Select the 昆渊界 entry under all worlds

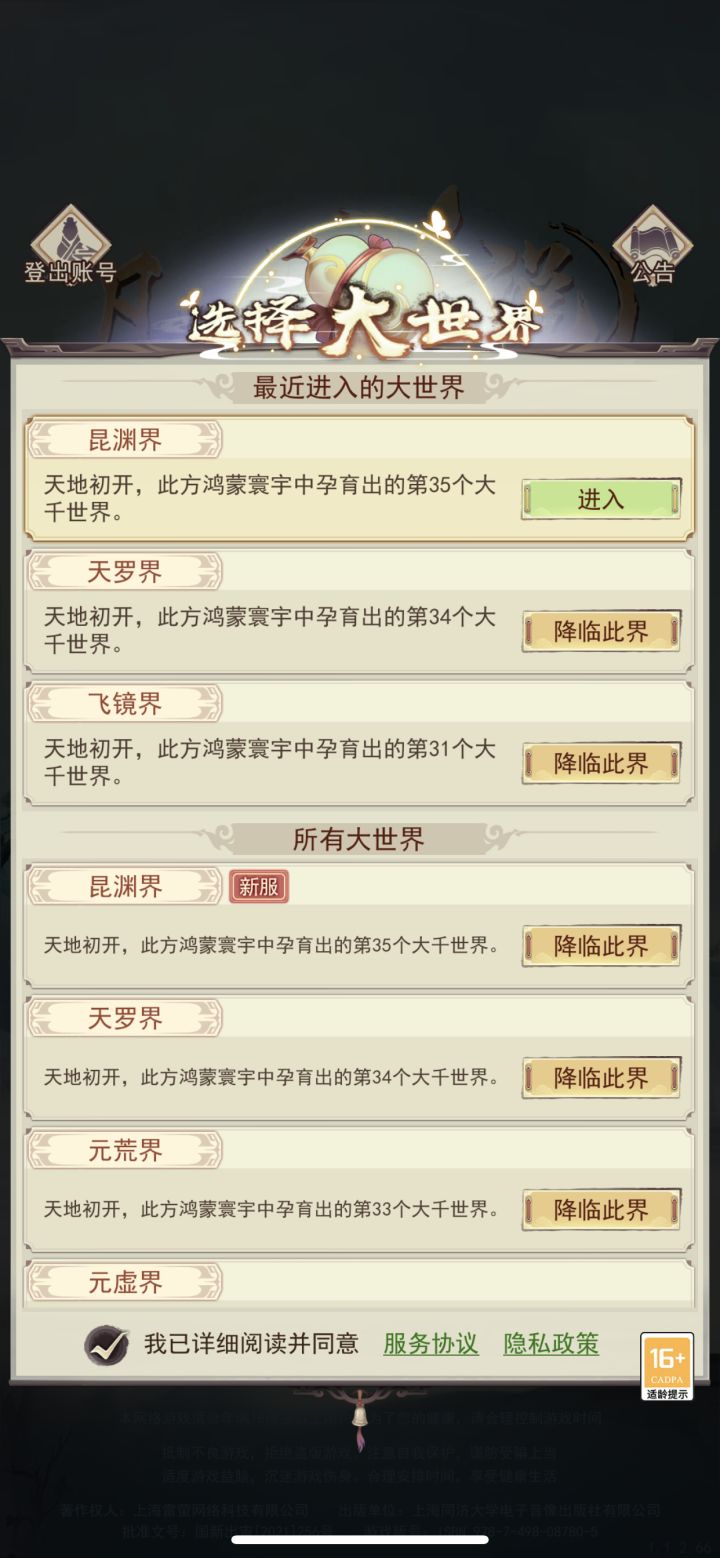(124, 886)
